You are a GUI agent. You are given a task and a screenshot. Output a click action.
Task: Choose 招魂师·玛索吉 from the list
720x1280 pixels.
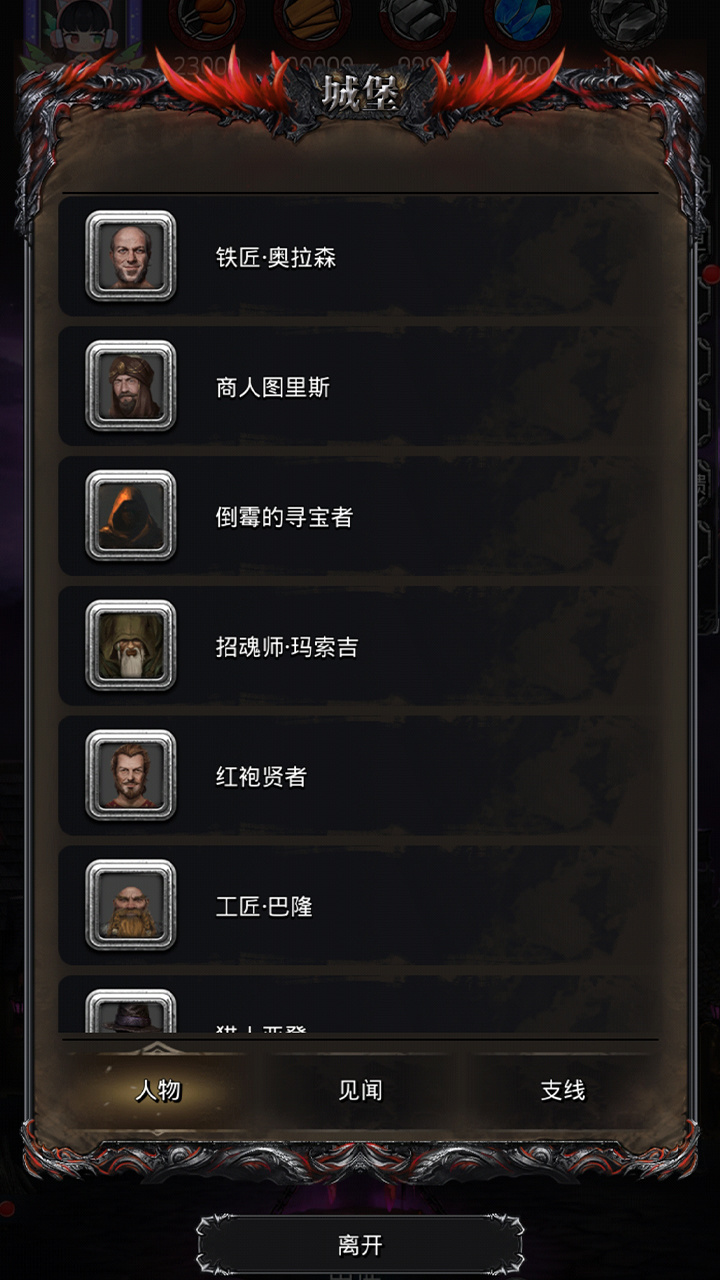[x=360, y=646]
